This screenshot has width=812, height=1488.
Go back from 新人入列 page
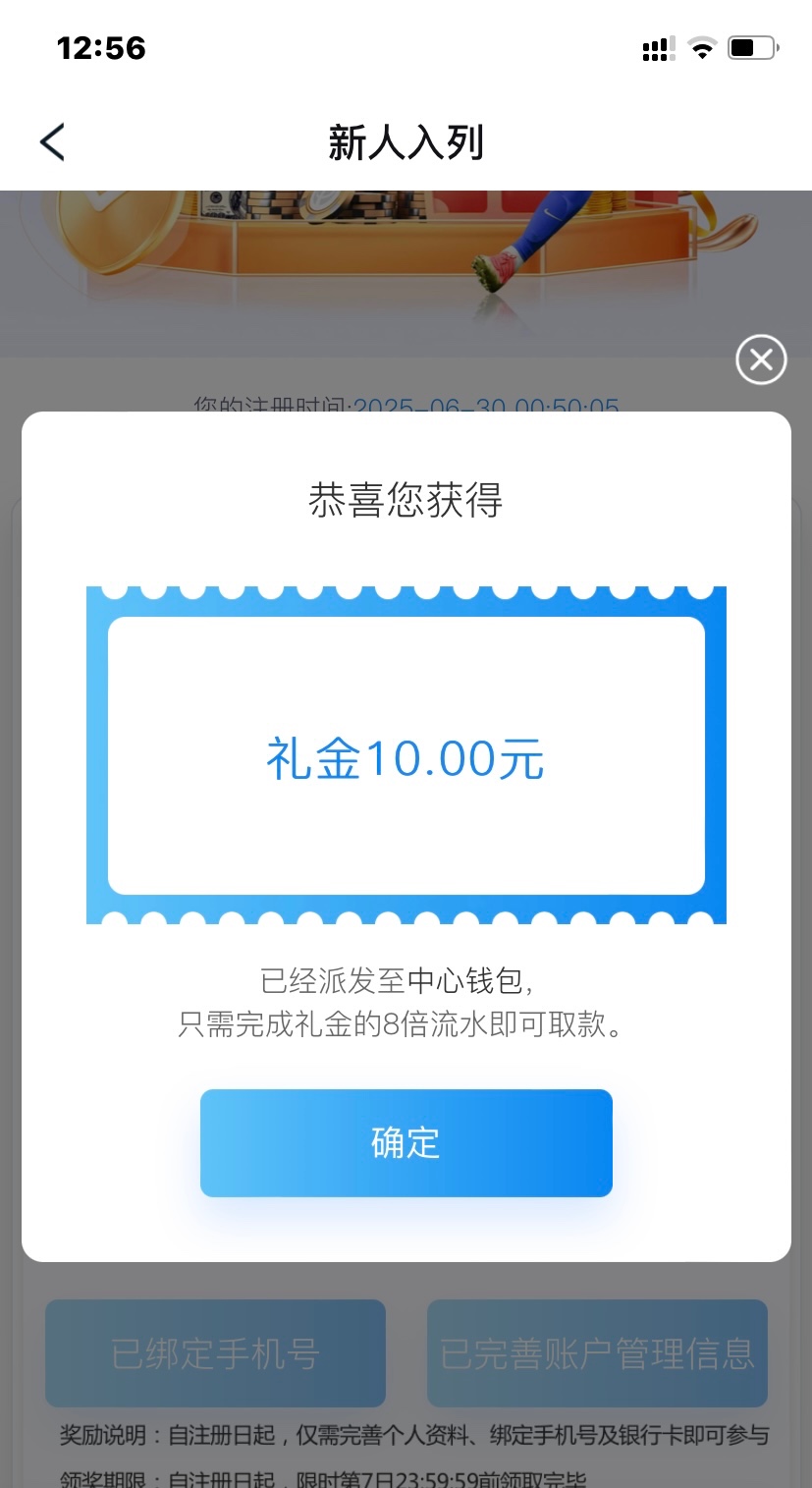(x=52, y=142)
